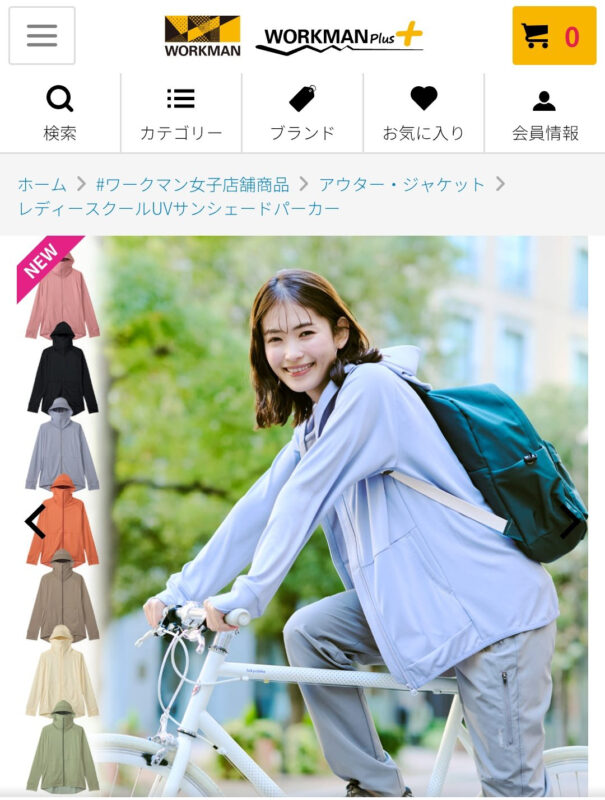Open #ワークマン女子店舗商品 breadcrumb
The image size is (605, 800).
click(x=192, y=184)
